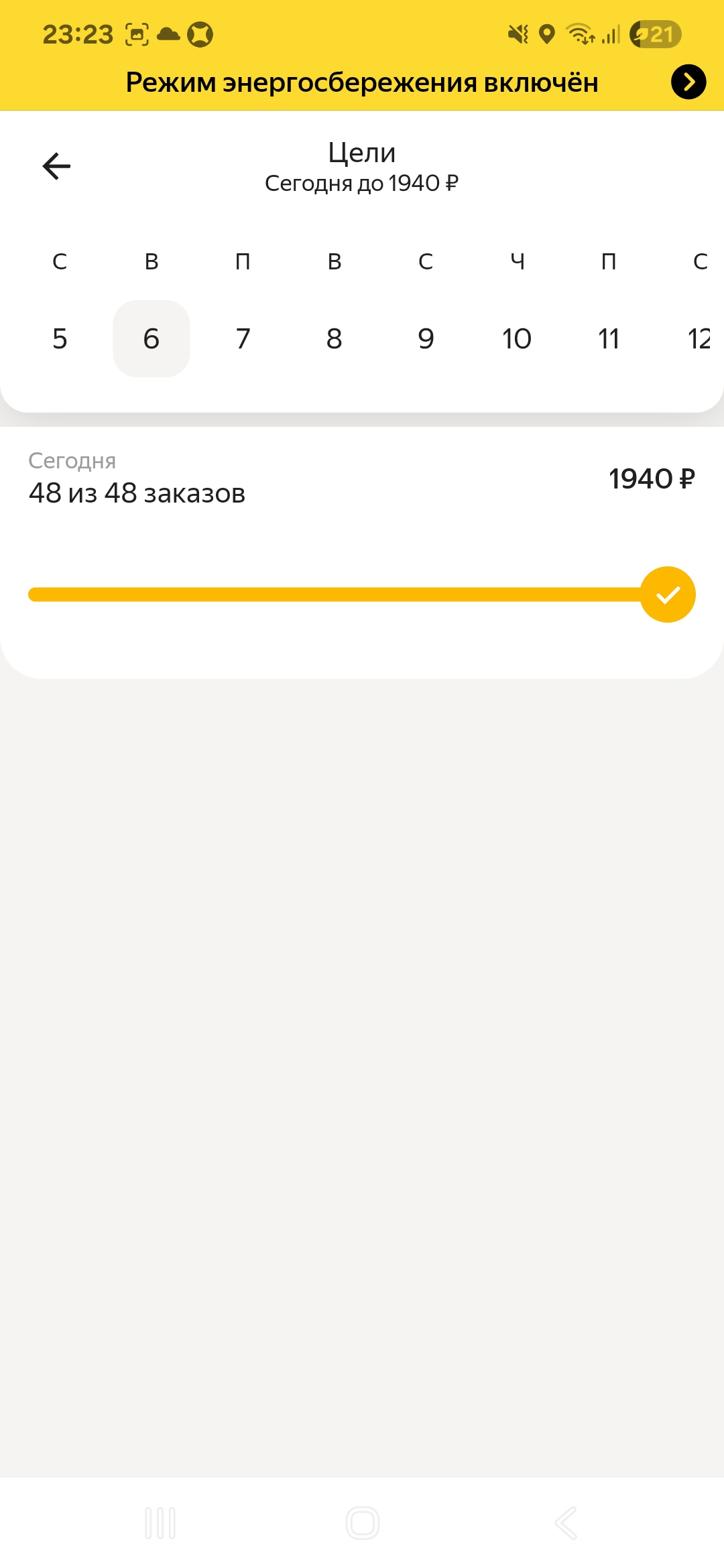Go back using the arrow beside Цели

pos(56,166)
